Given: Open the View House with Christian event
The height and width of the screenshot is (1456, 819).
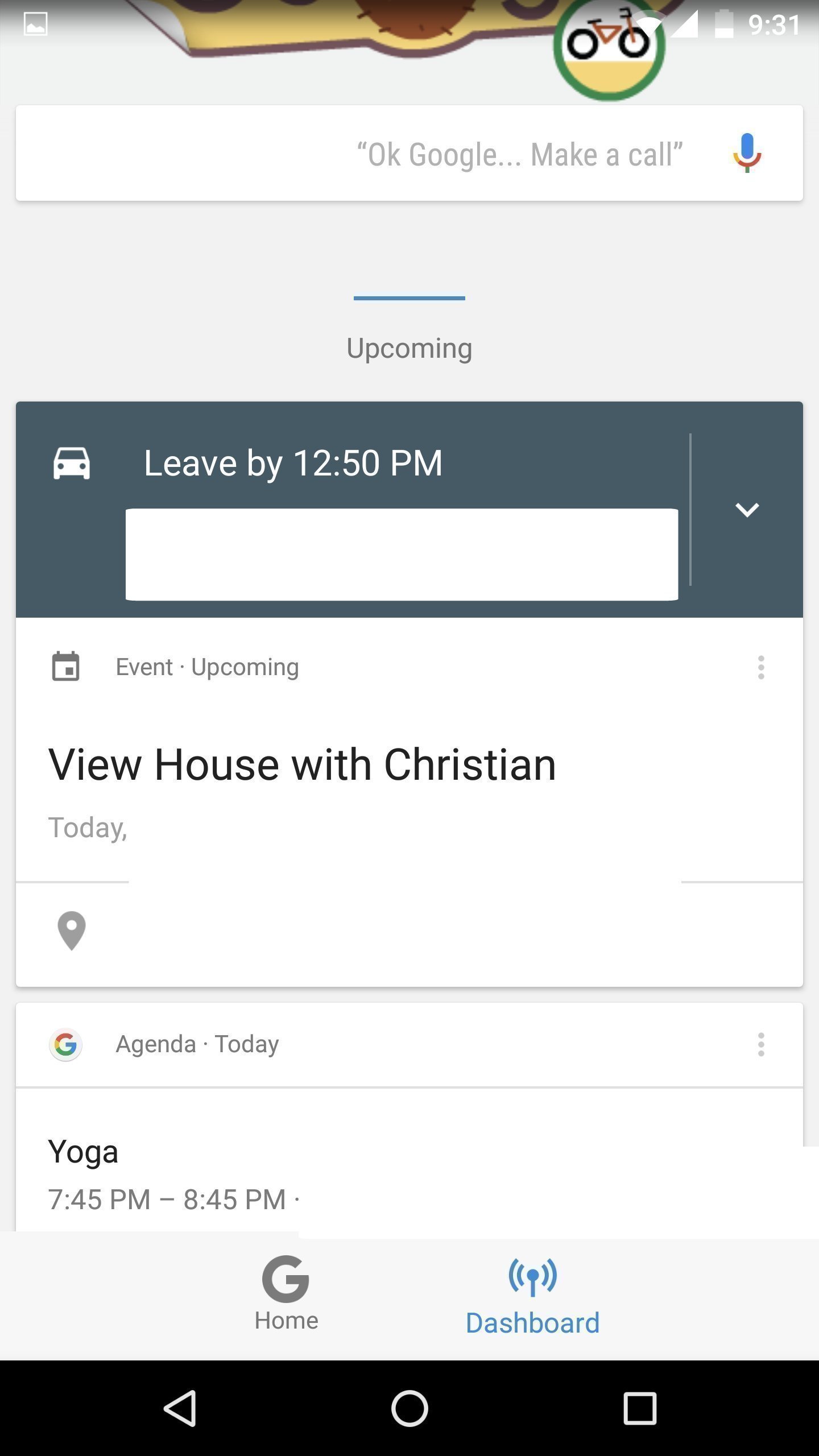Looking at the screenshot, I should (x=302, y=765).
